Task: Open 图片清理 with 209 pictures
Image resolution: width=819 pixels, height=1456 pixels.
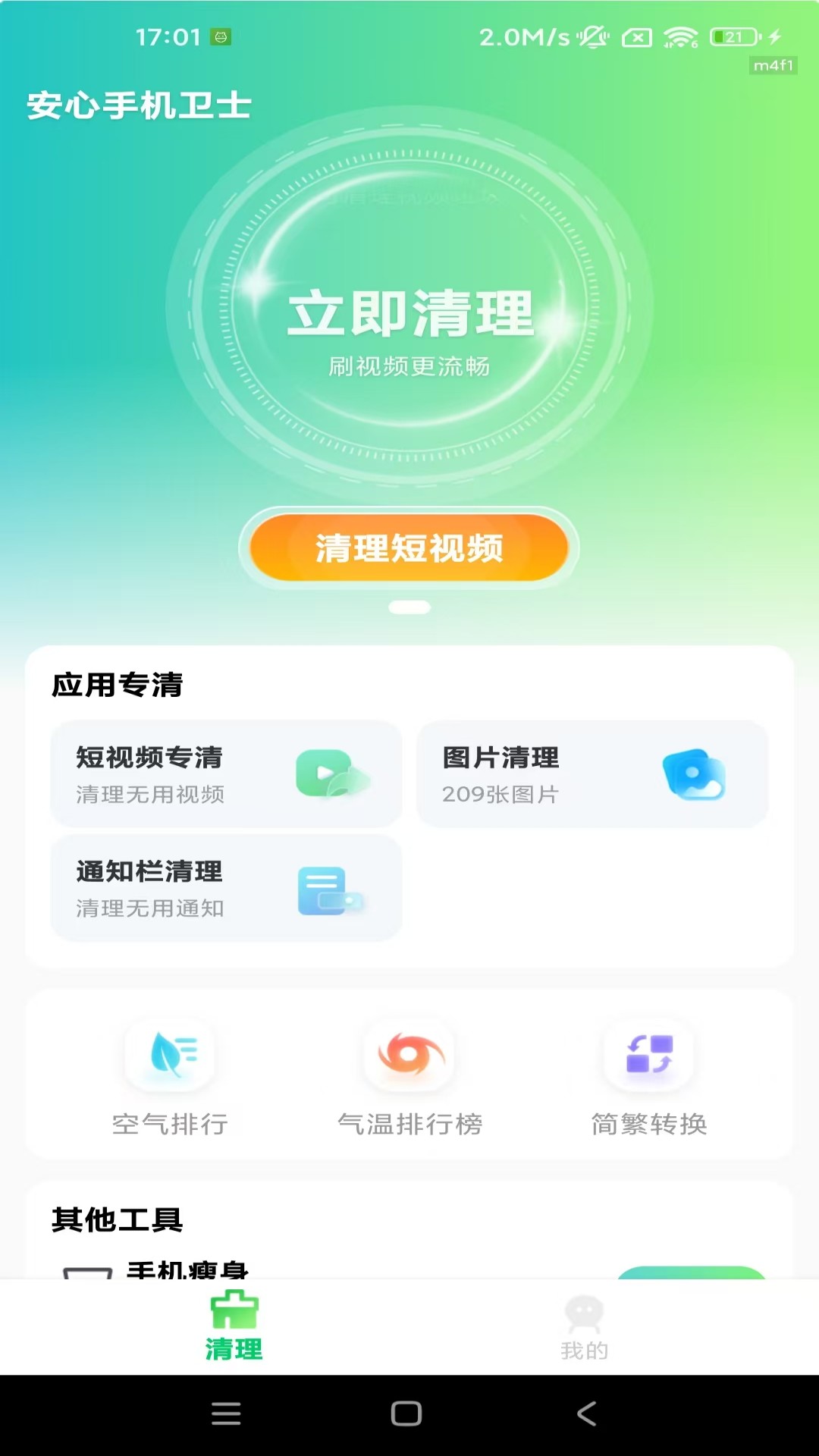Action: (x=592, y=773)
